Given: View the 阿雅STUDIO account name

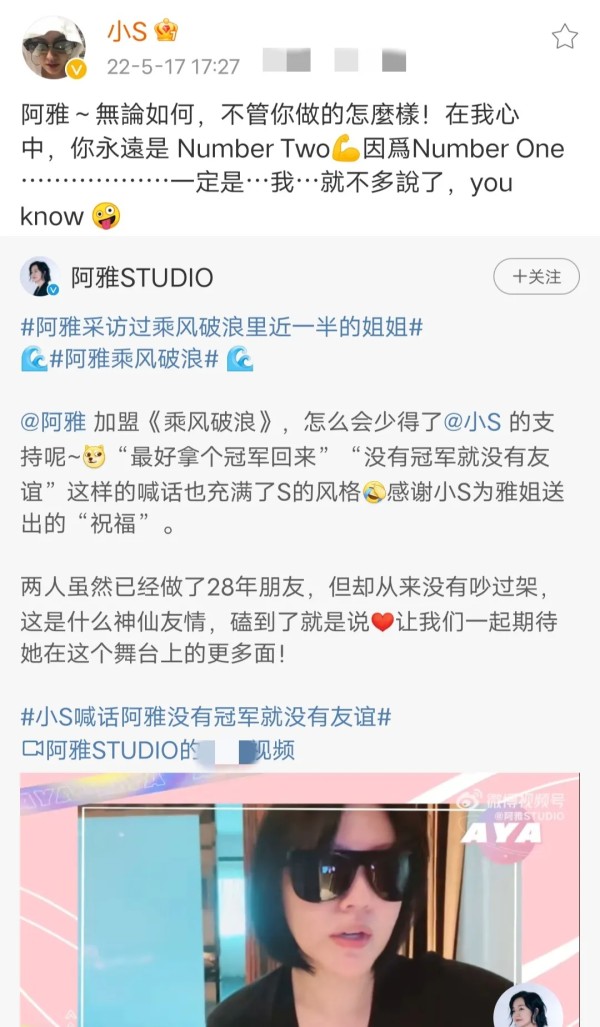Looking at the screenshot, I should 142,277.
